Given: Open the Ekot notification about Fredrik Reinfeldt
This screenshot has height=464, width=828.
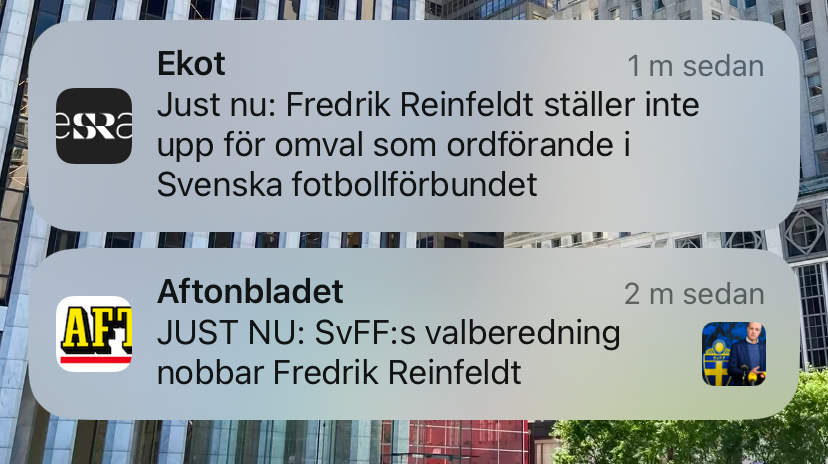Looking at the screenshot, I should 412,127.
